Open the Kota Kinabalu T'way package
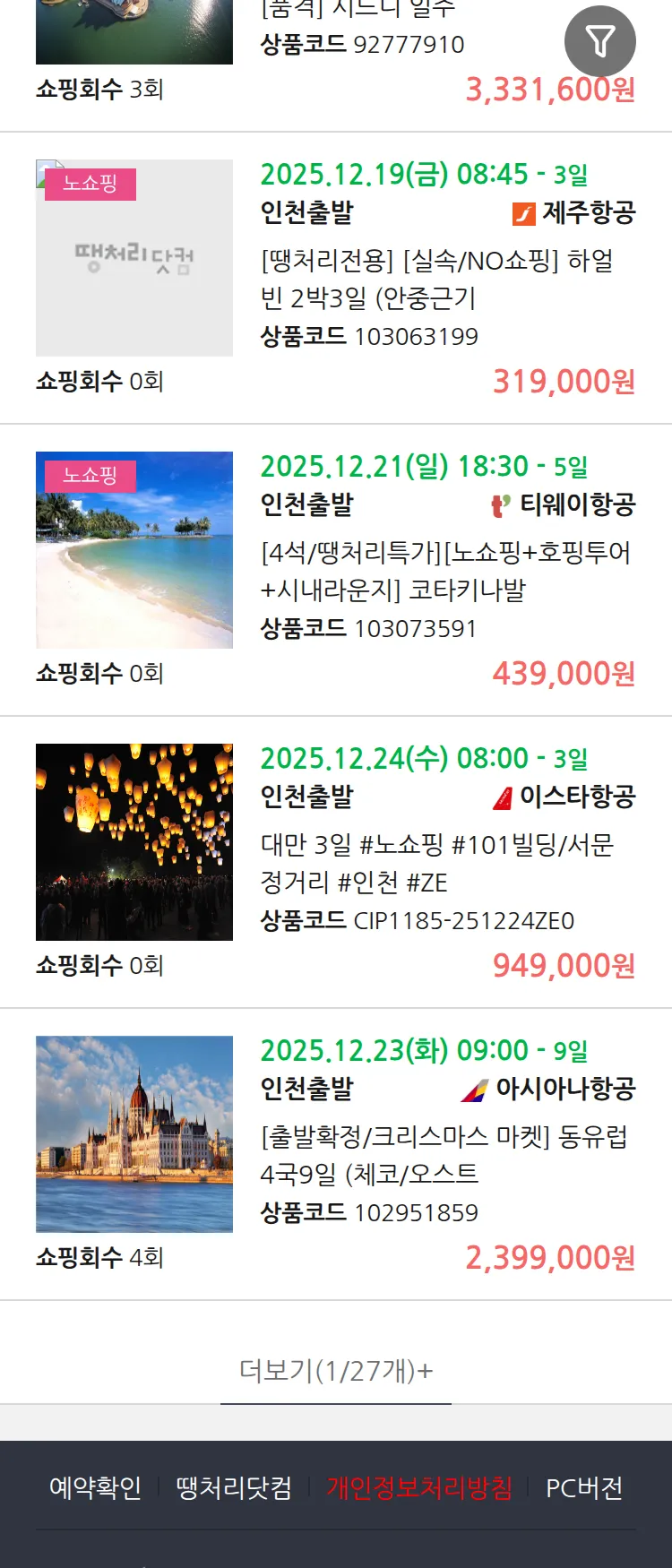This screenshot has height=1568, width=672. [x=445, y=571]
